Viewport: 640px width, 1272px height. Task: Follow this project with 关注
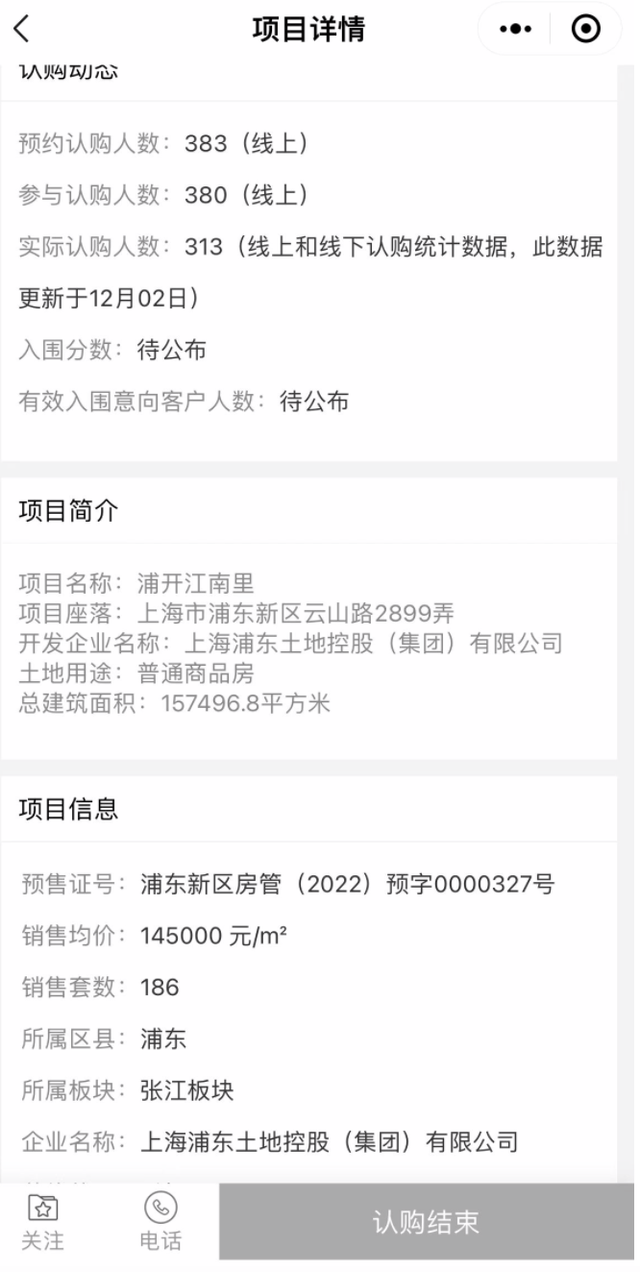click(x=42, y=1223)
